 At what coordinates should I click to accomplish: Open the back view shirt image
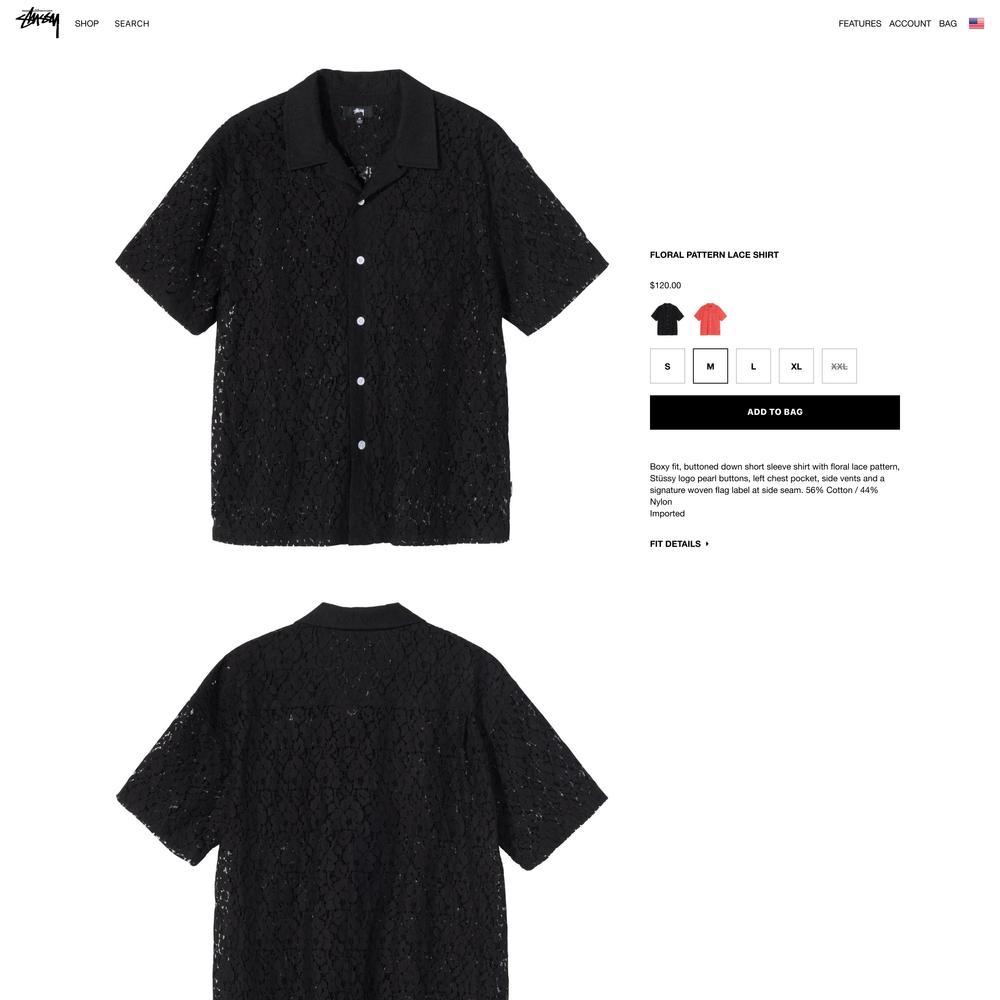pyautogui.click(x=361, y=800)
